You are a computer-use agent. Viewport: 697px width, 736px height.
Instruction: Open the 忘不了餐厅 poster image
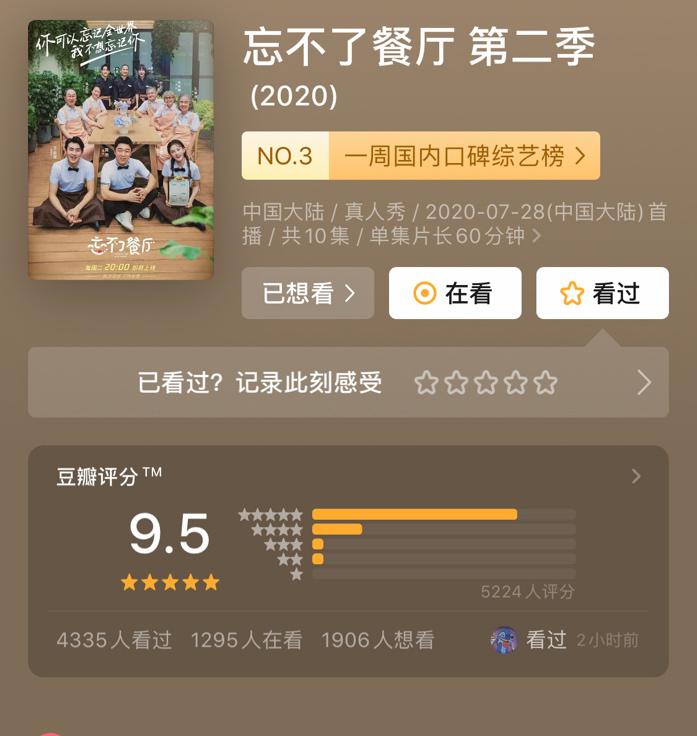point(120,149)
